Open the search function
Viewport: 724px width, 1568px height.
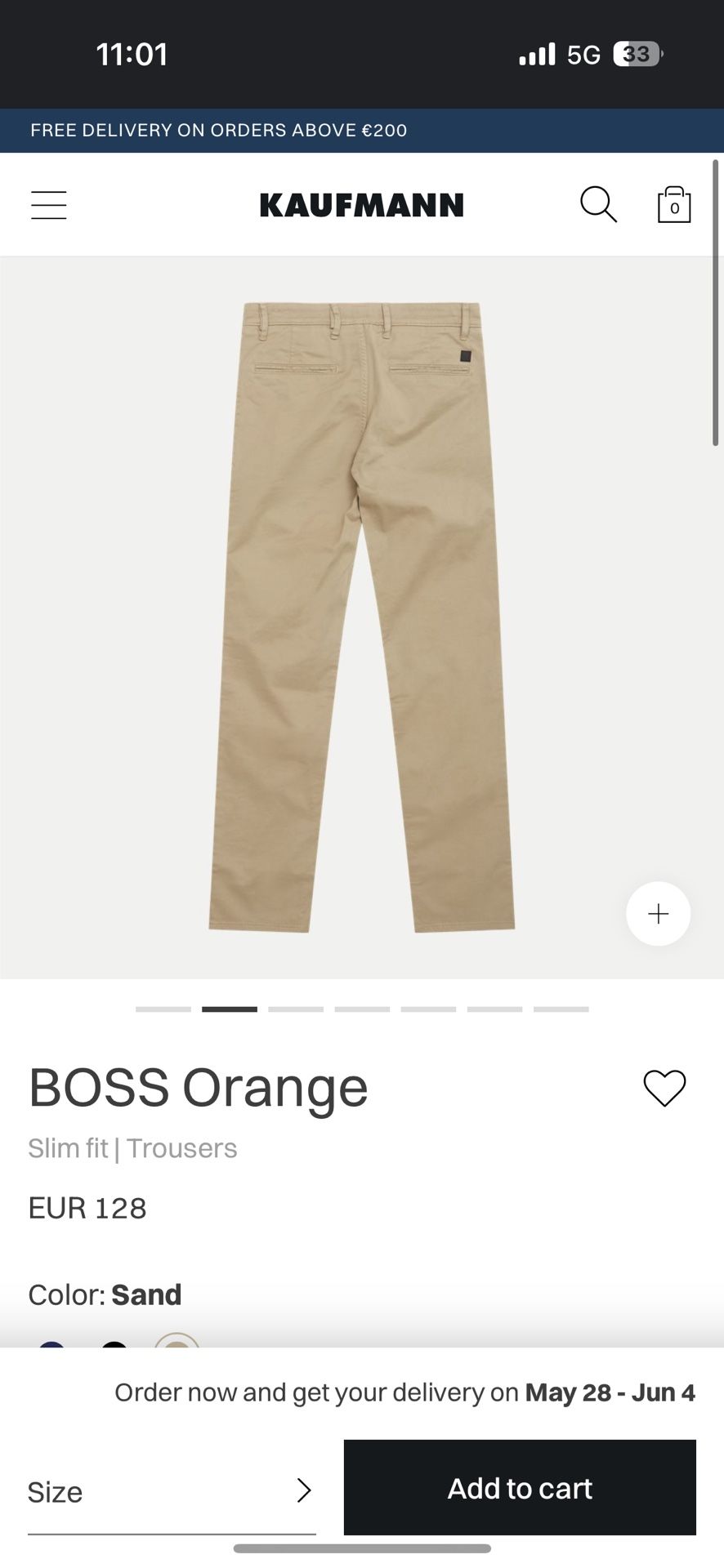pos(599,205)
